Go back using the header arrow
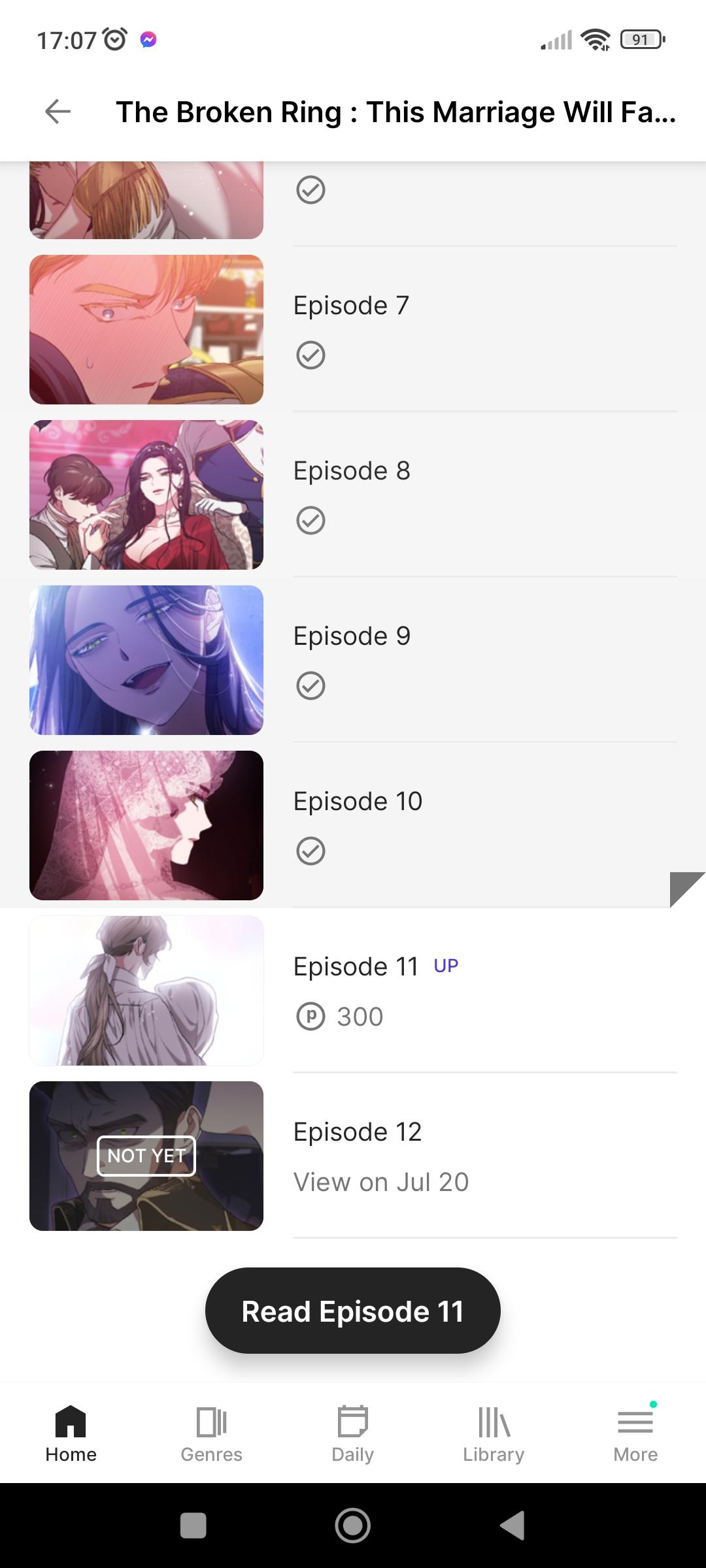Image resolution: width=706 pixels, height=1568 pixels. (x=58, y=112)
